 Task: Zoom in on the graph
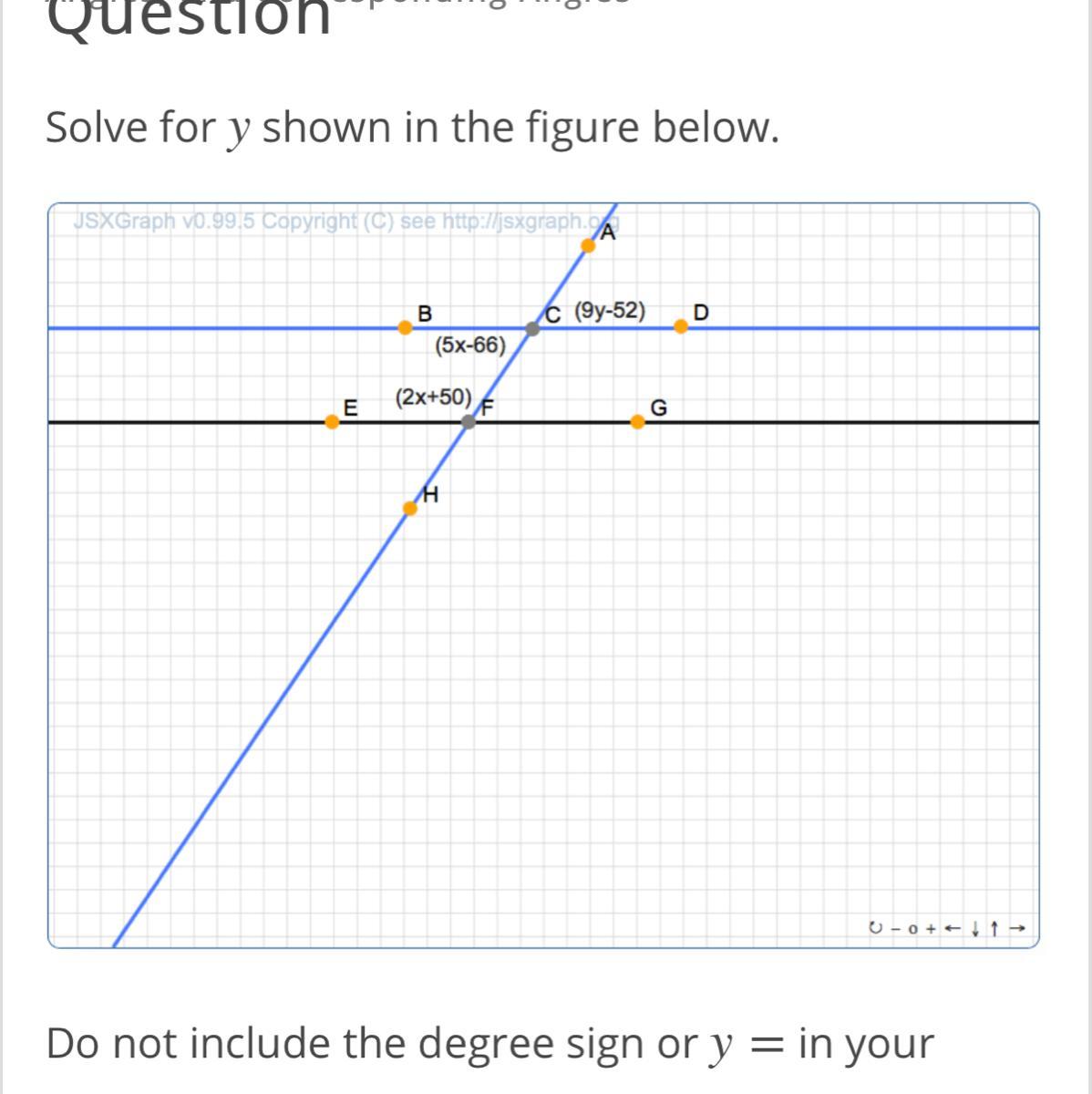point(930,929)
